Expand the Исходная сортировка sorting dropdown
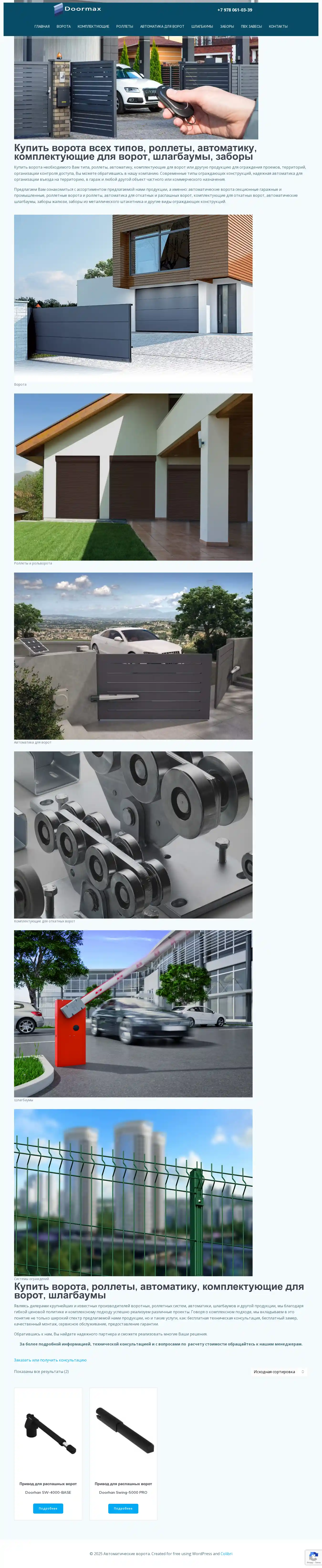 278,1371
